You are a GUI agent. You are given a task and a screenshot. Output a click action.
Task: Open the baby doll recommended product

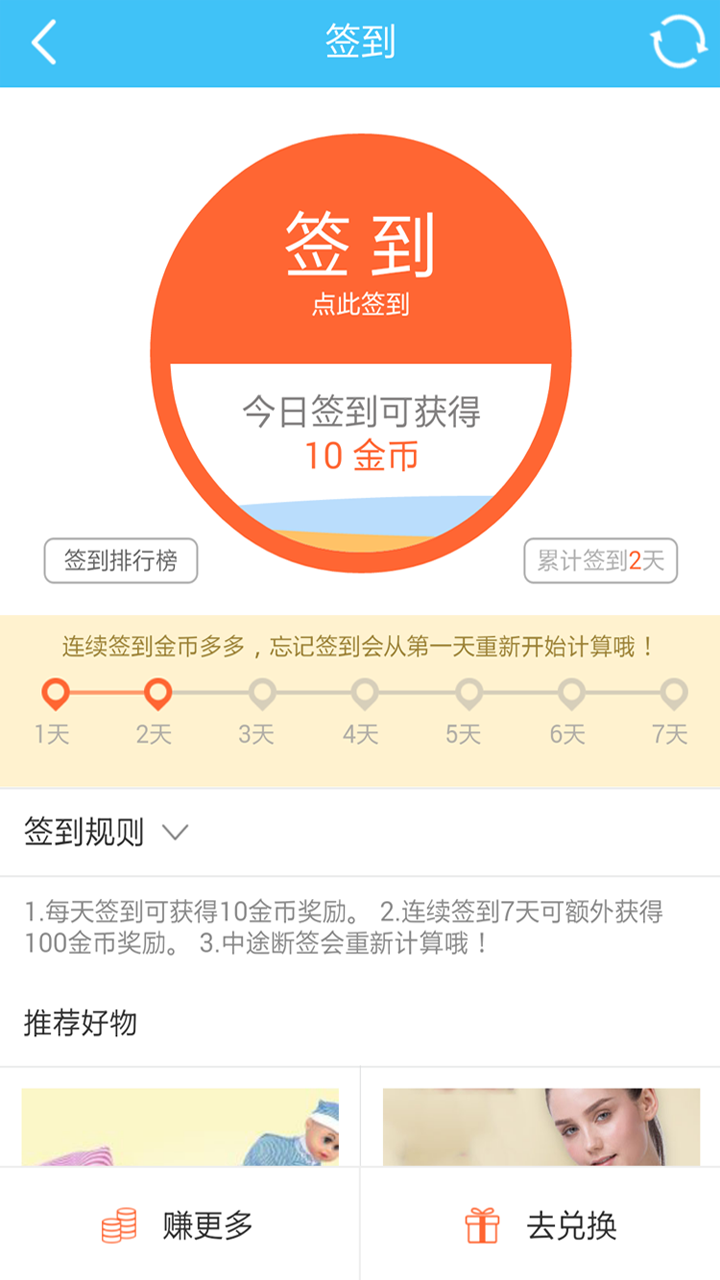pos(180,1127)
